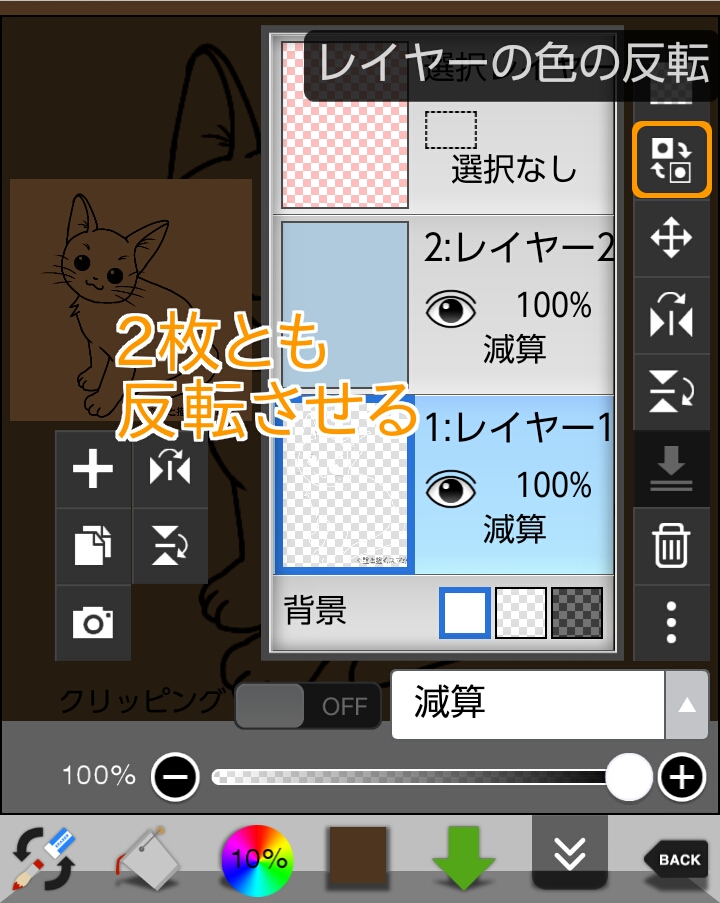
Task: Toggle visibility eye of レイヤー2
Action: click(x=451, y=308)
